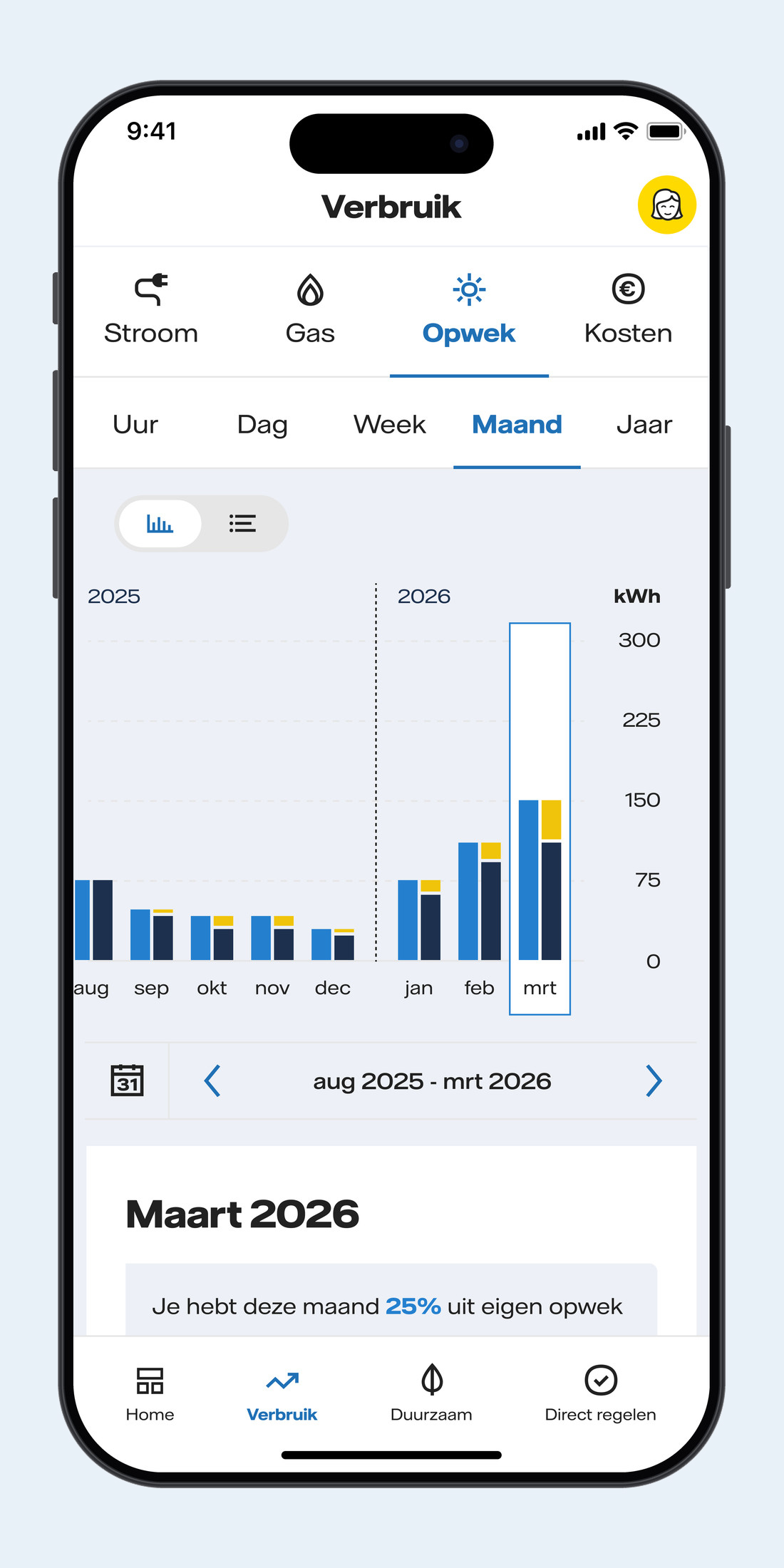This screenshot has width=784, height=1568.
Task: Go to next period
Action: pos(654,1080)
